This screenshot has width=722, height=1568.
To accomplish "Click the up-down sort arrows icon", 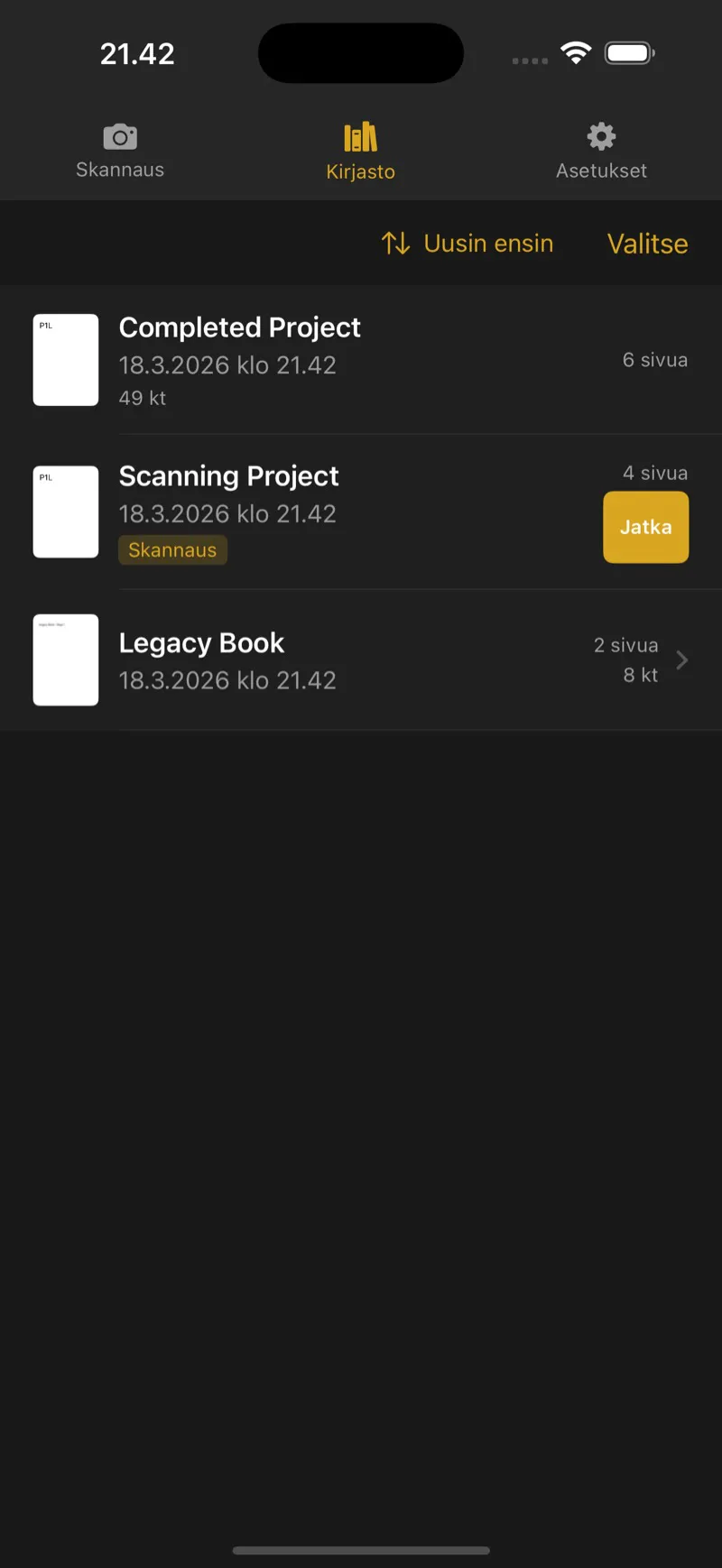I will click(395, 243).
